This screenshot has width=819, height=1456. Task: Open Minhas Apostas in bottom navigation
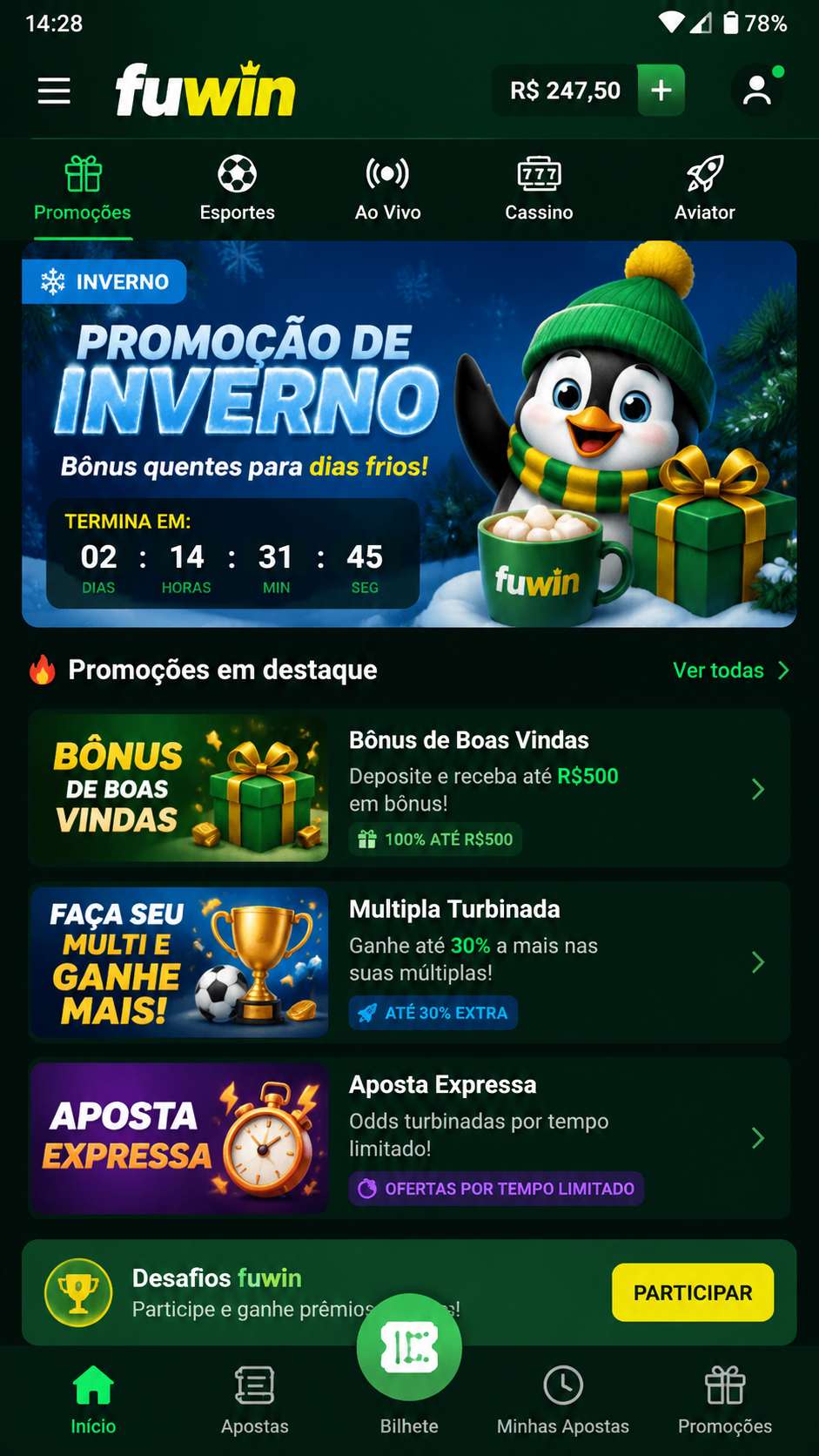coord(563,1400)
